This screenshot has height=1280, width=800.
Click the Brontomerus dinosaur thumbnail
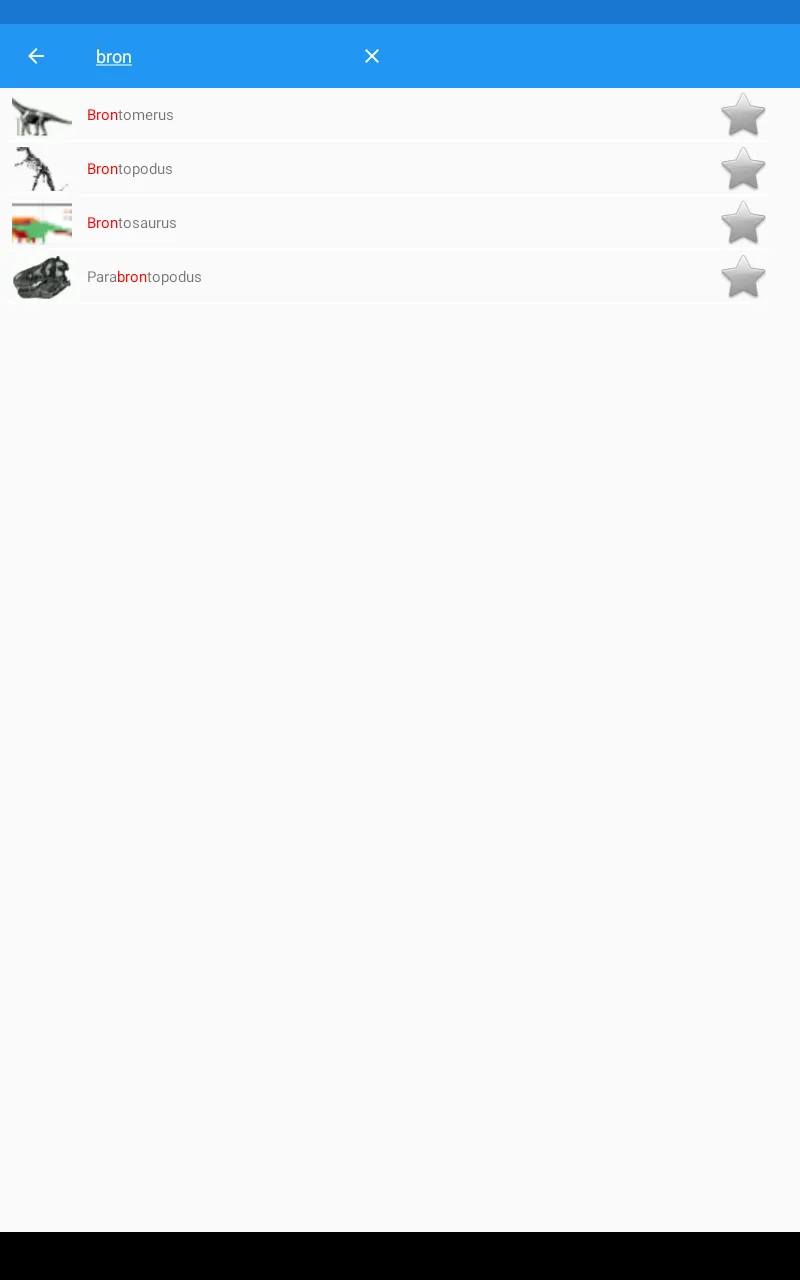tap(41, 114)
